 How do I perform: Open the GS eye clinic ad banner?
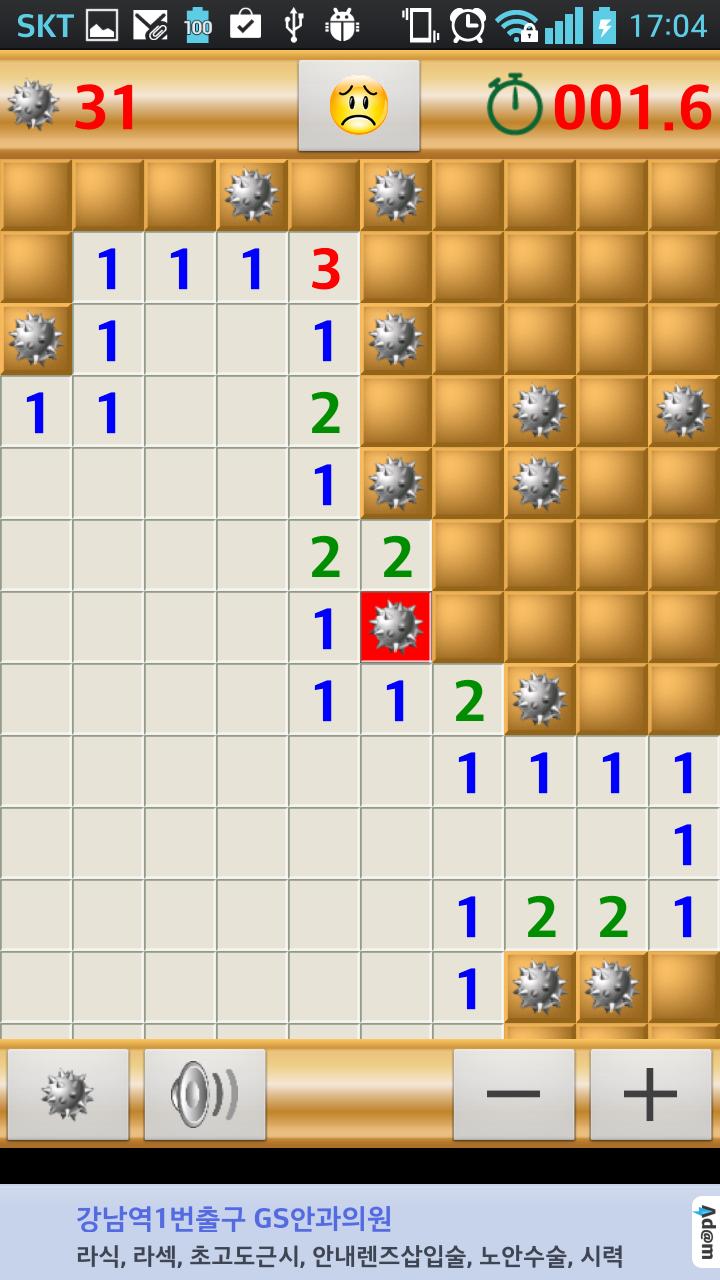click(x=350, y=1234)
